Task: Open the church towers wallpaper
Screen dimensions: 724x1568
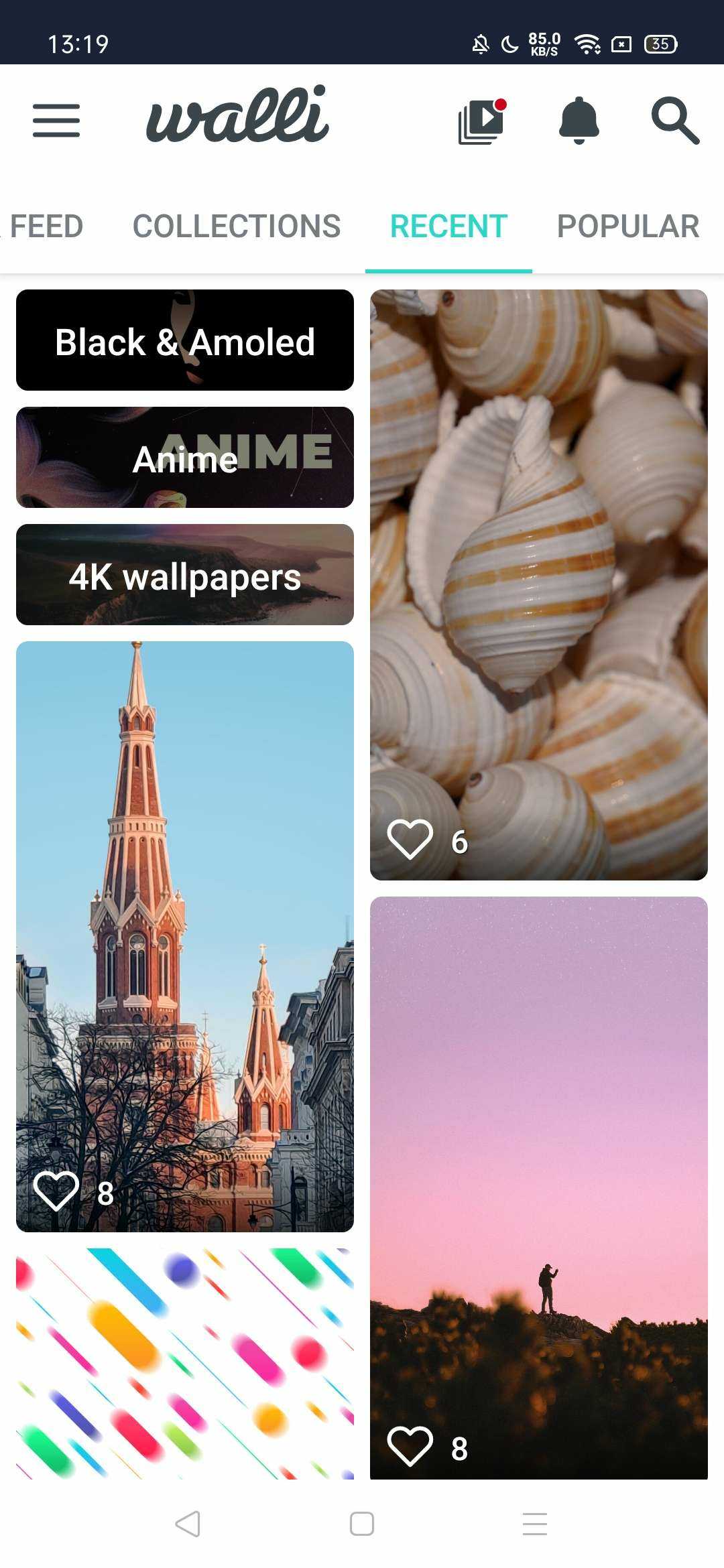Action: 185,905
